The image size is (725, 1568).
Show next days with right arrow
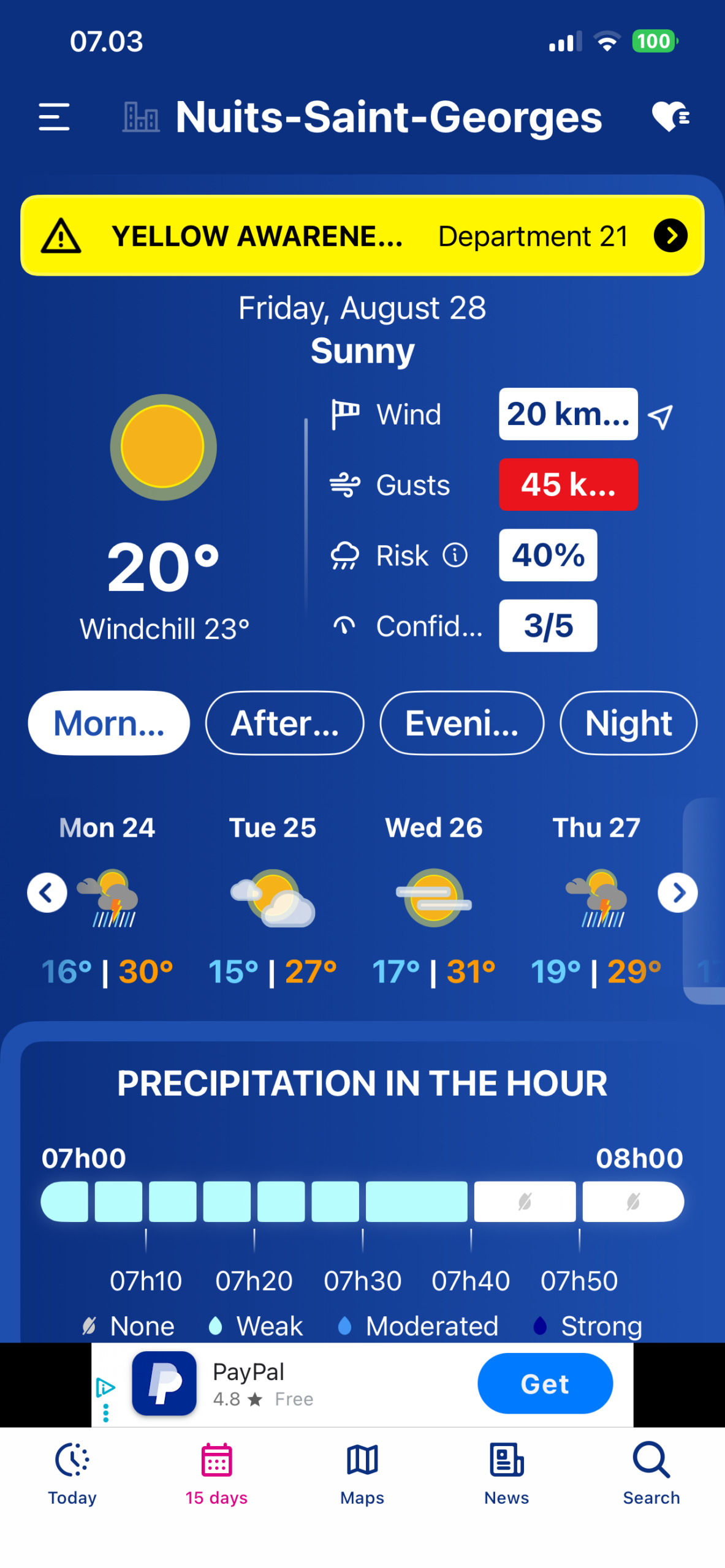click(x=677, y=893)
